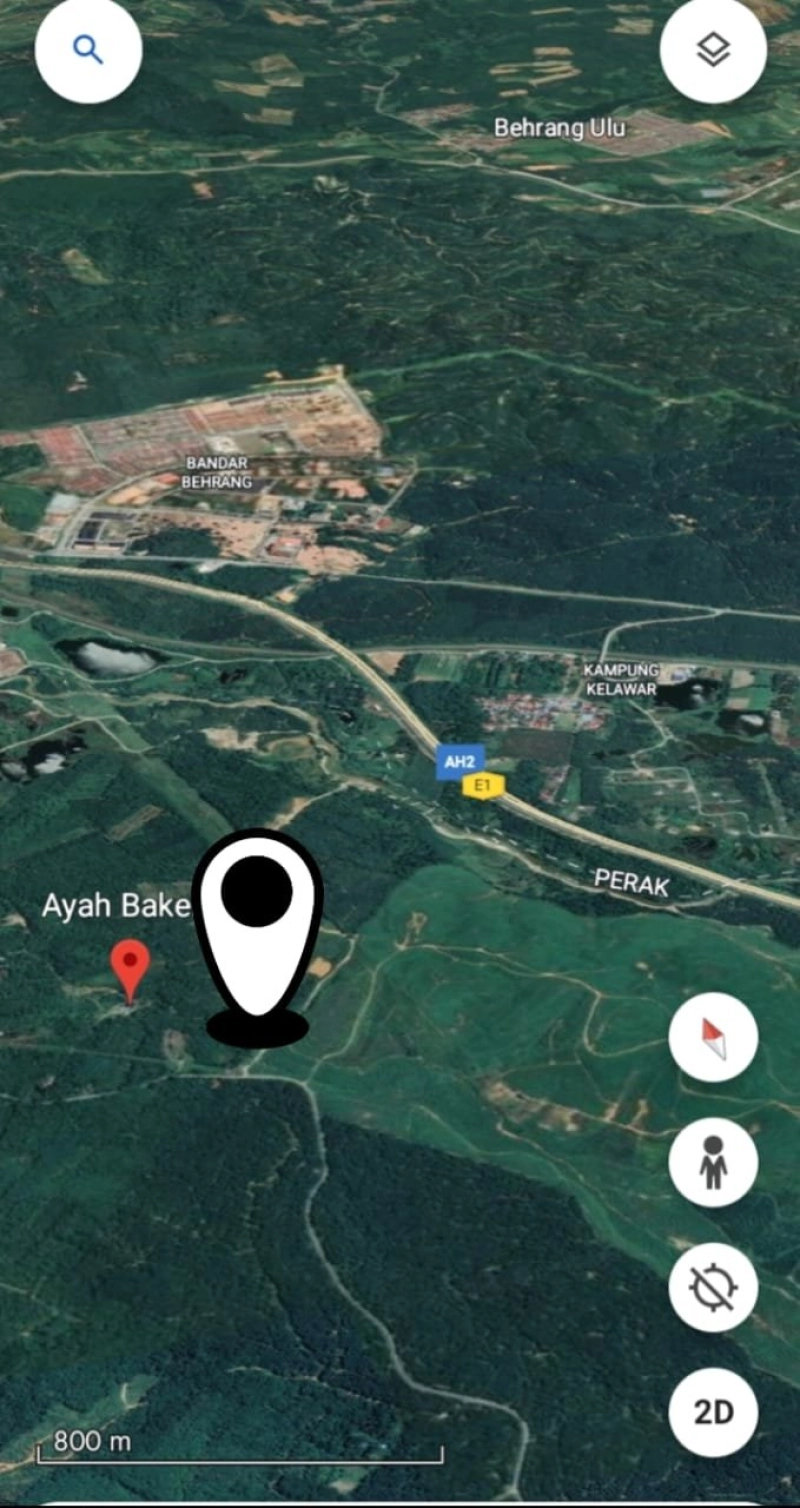Reset orientation with the compass
800x1508 pixels.
(x=713, y=1038)
